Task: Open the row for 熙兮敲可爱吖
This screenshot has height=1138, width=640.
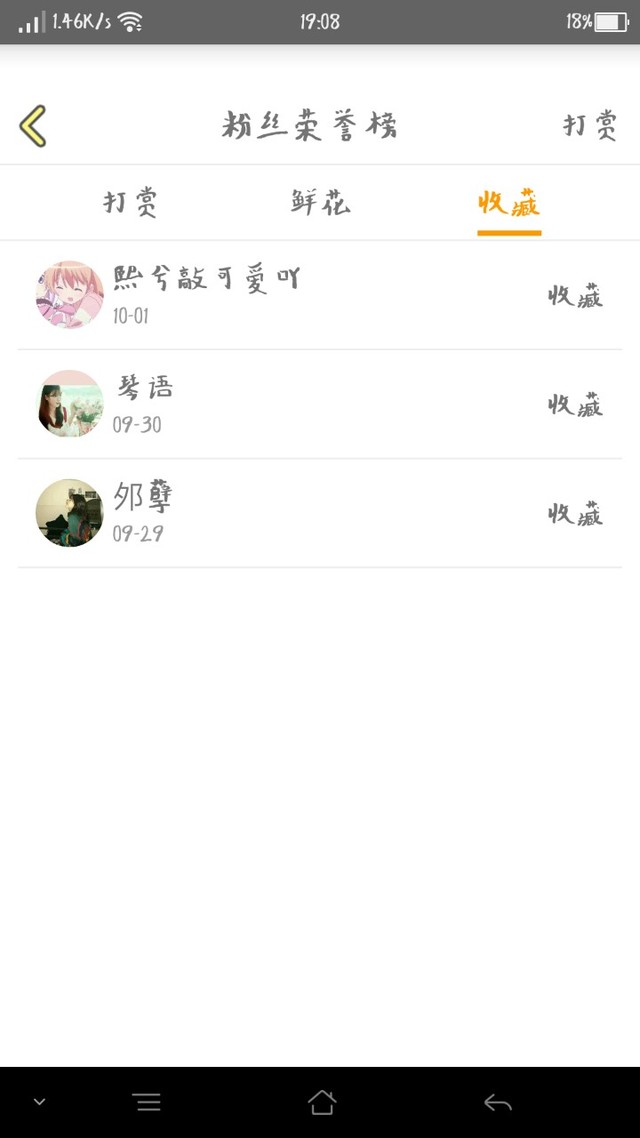Action: point(320,295)
